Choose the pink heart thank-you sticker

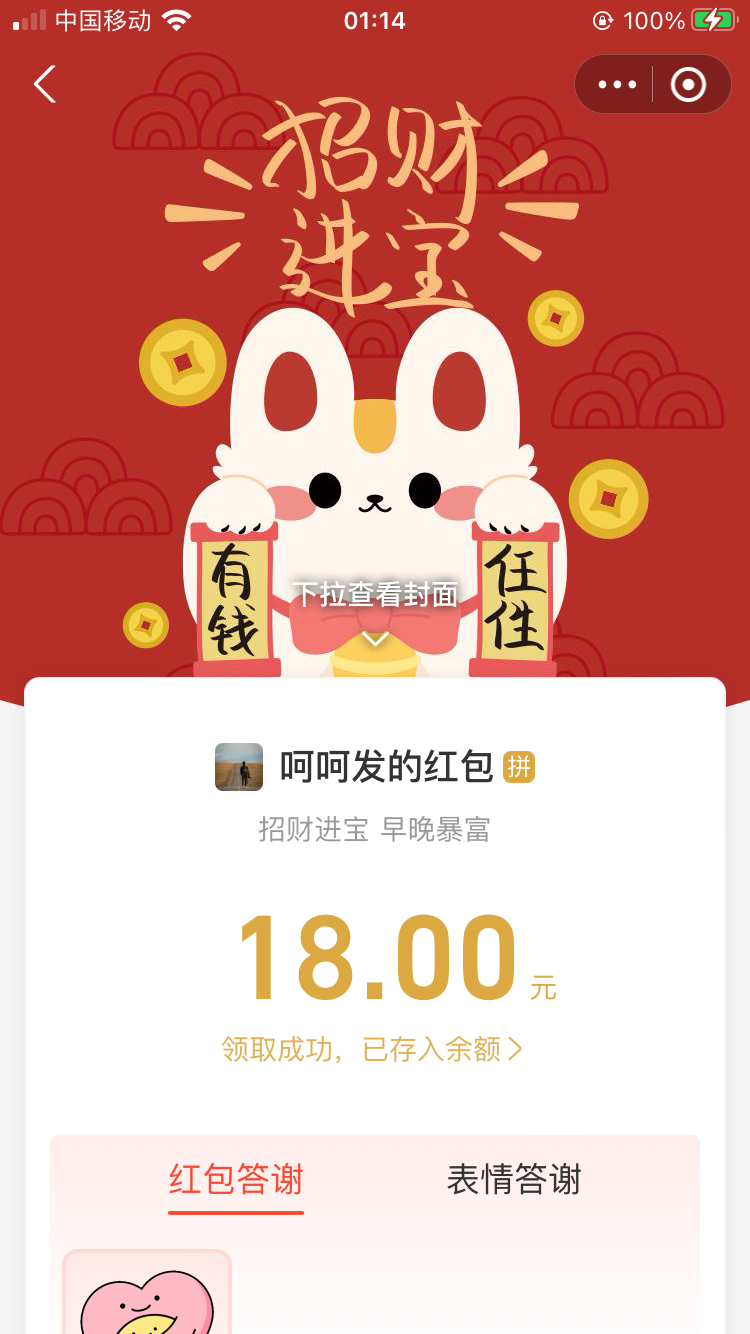tap(147, 1295)
